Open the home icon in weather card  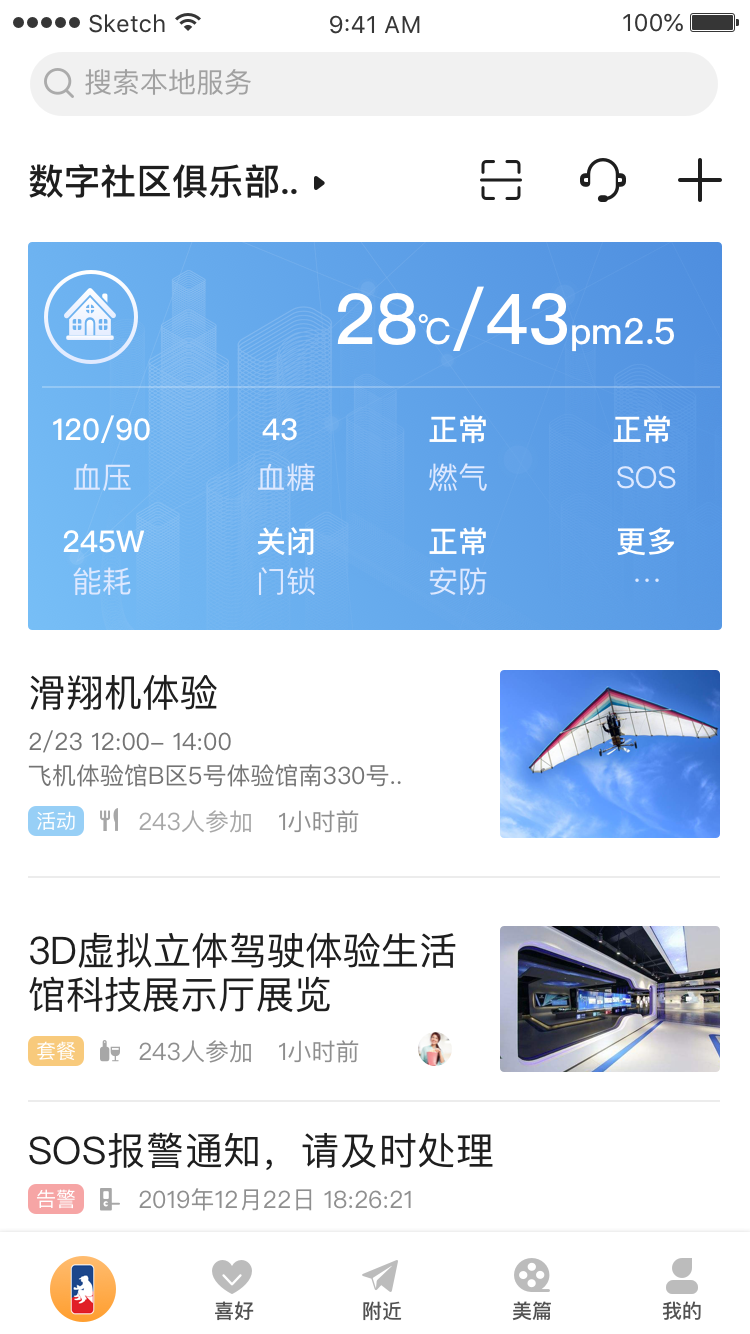tap(91, 316)
